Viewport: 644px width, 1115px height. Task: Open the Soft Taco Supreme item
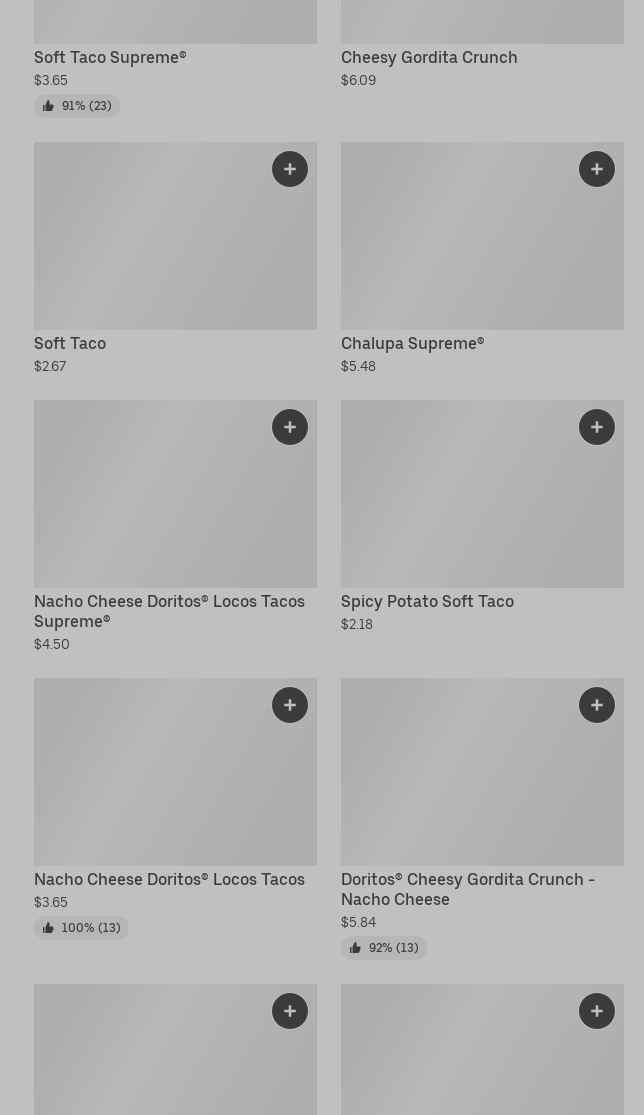pyautogui.click(x=110, y=58)
